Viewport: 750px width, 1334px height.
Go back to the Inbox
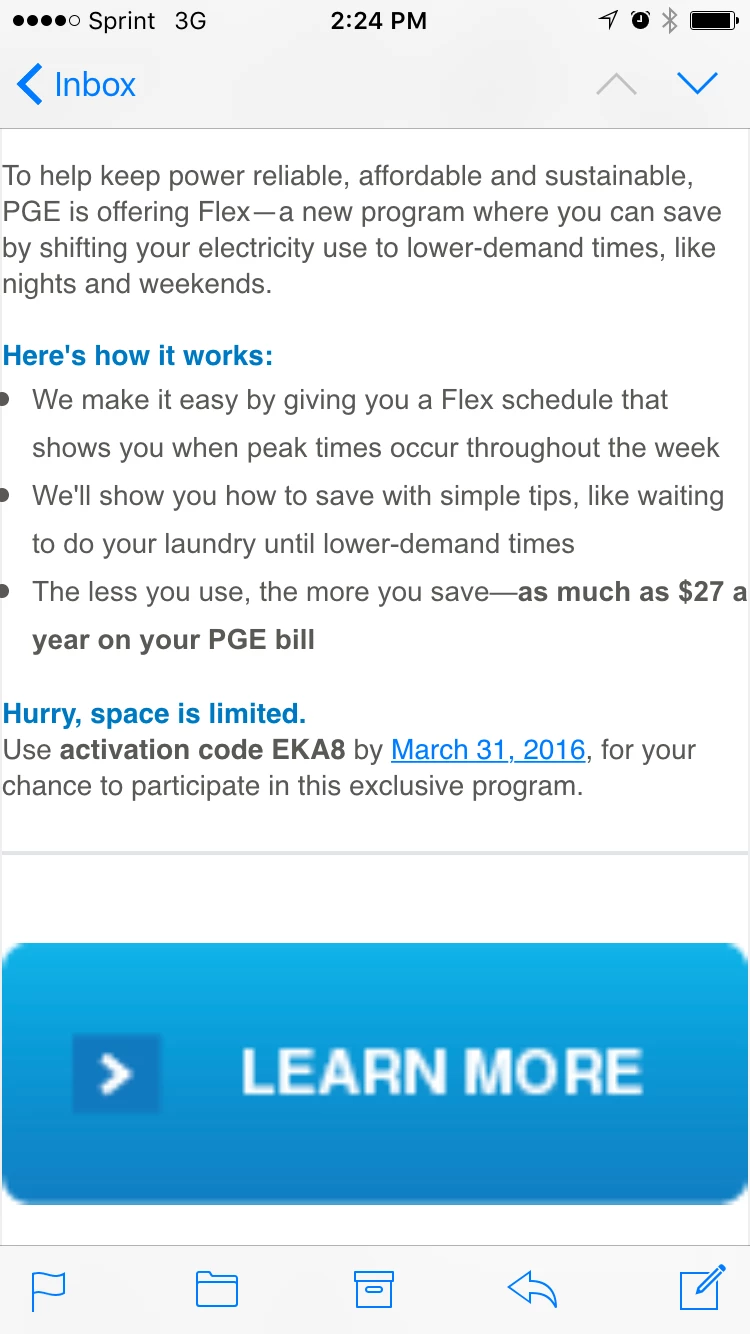(x=76, y=85)
